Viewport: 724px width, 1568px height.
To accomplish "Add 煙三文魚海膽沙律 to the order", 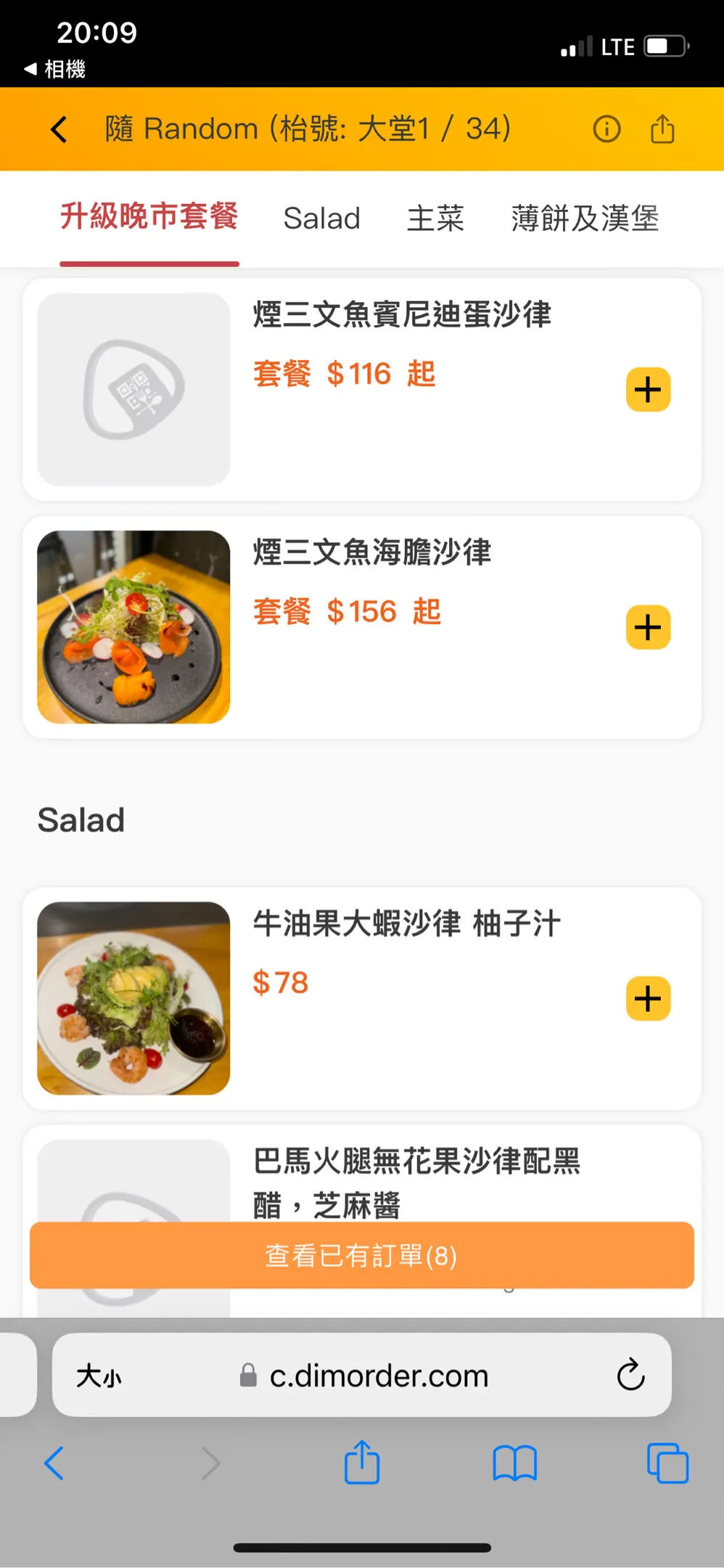I will coord(648,627).
